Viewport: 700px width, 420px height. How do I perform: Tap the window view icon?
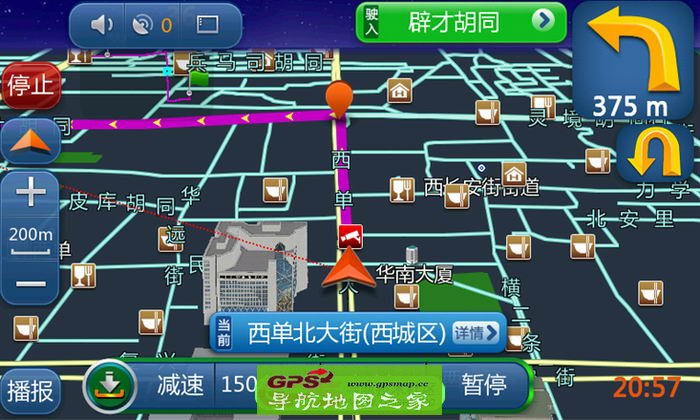coord(206,24)
